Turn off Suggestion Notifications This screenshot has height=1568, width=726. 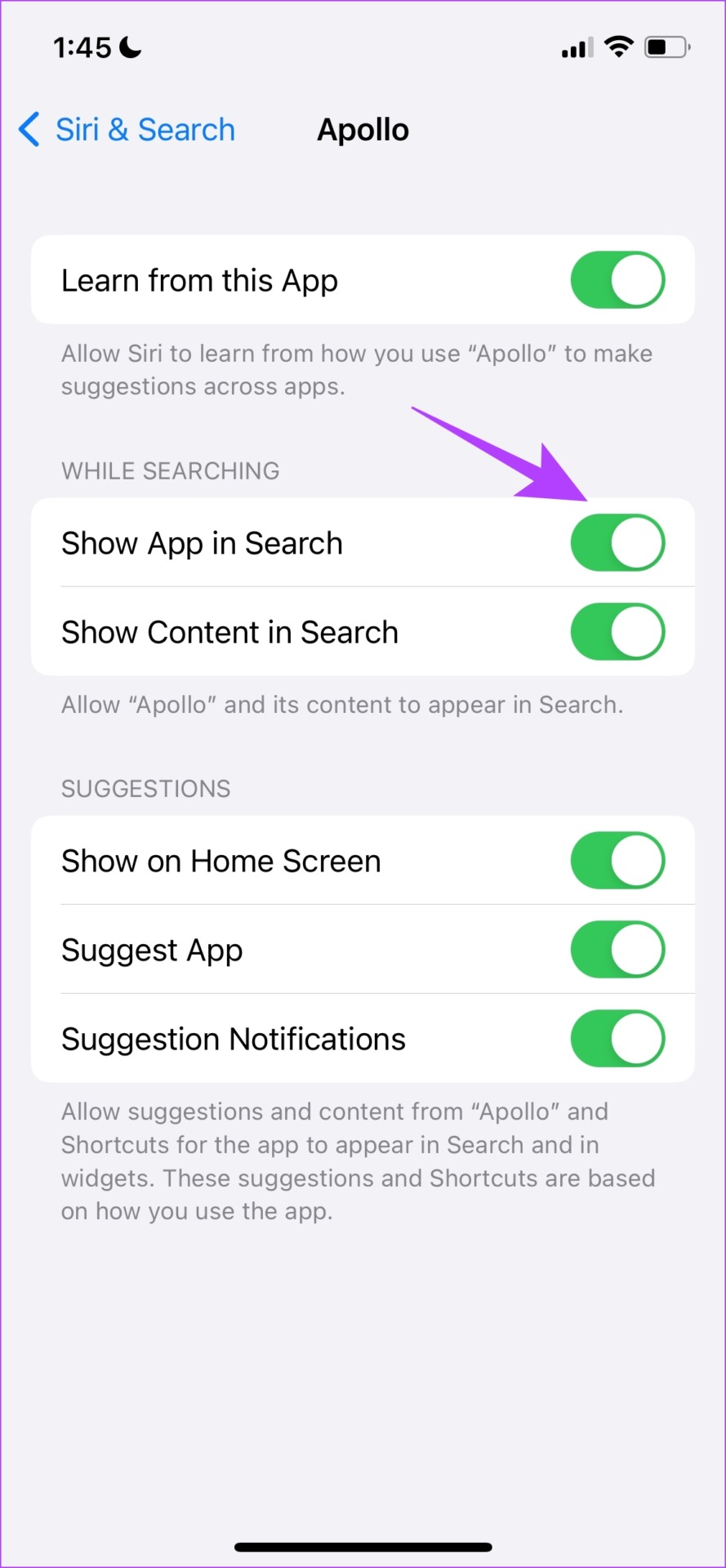pos(618,1039)
